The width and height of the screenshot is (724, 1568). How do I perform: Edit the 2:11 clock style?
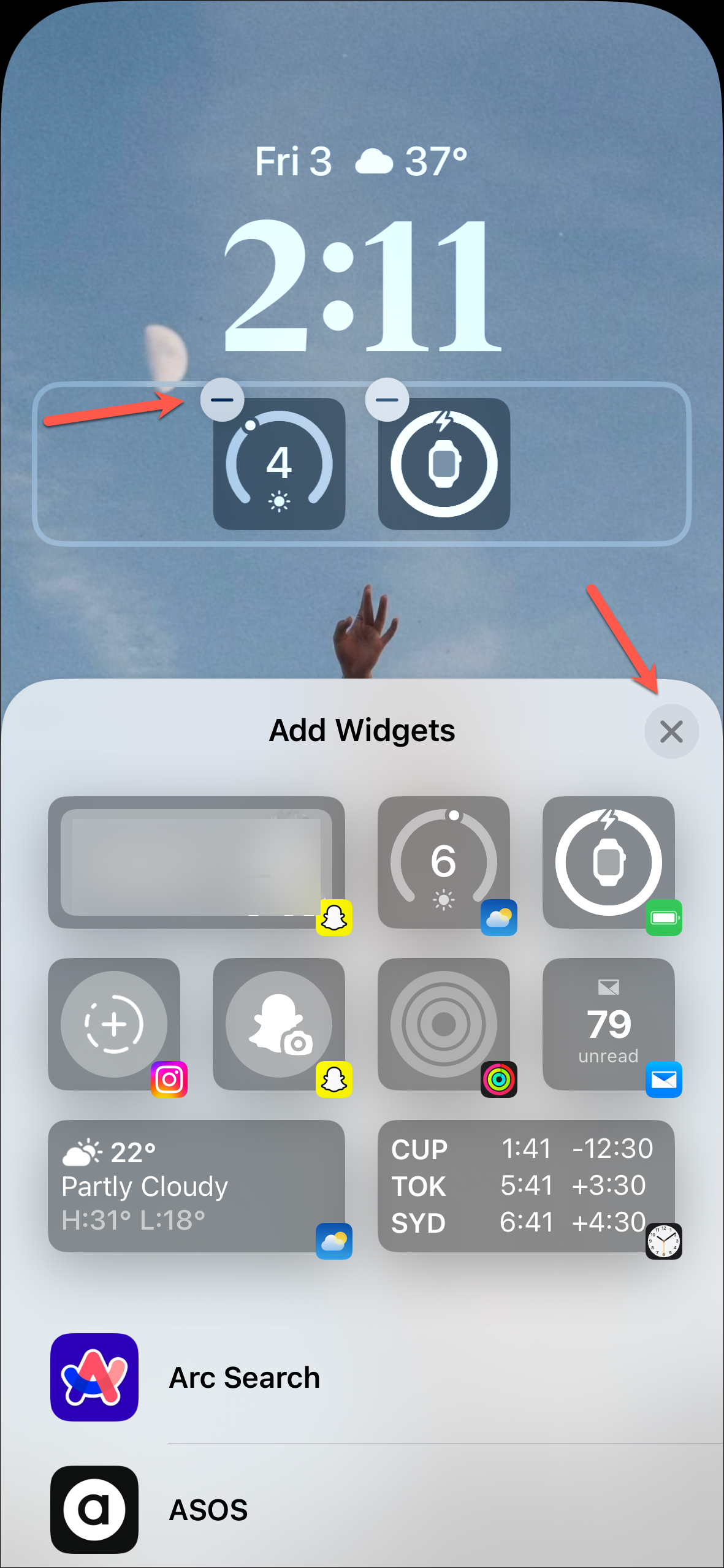[x=362, y=286]
